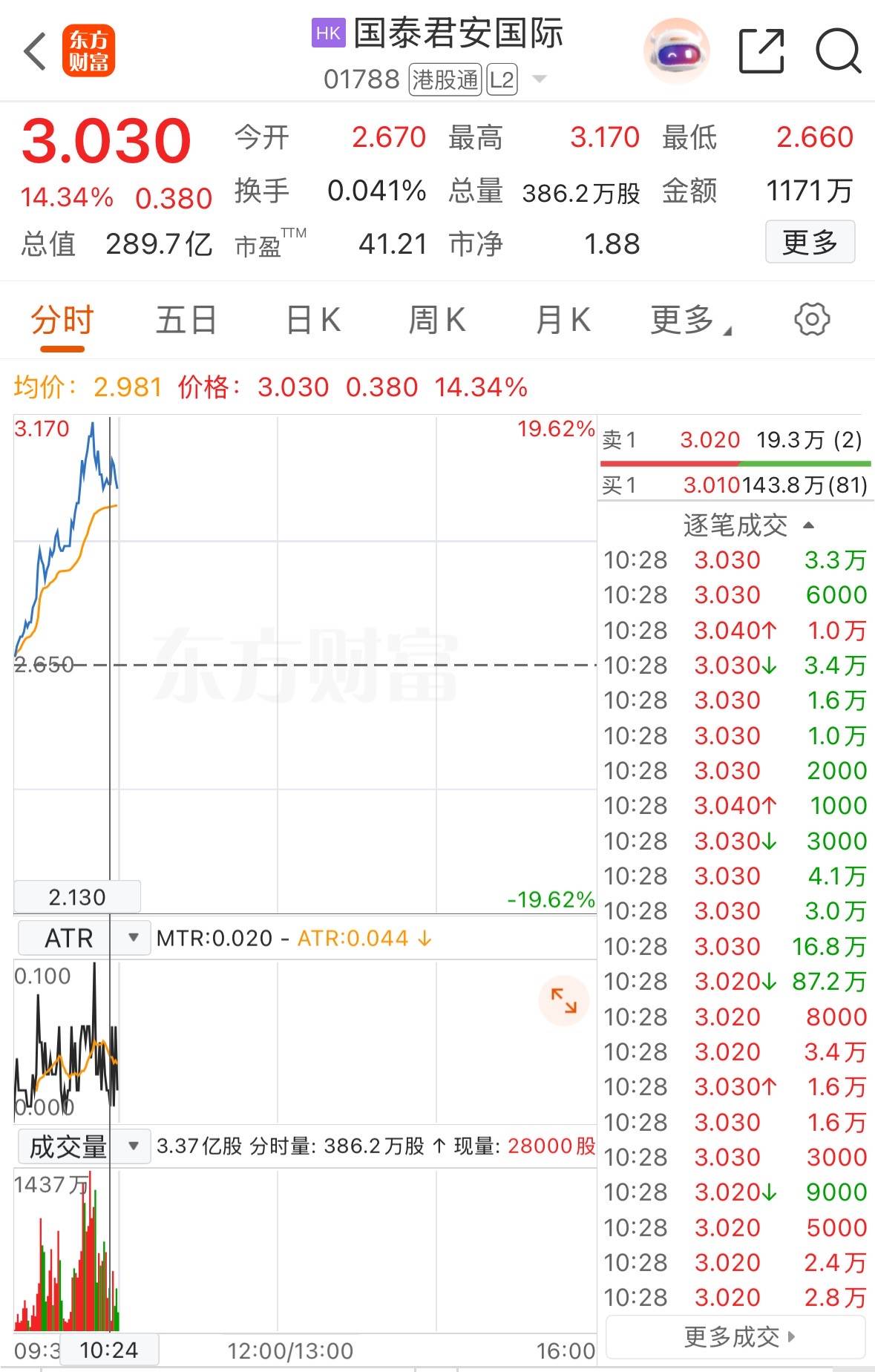Image resolution: width=875 pixels, height=1372 pixels.
Task: Select the 买1 bid row in order book
Action: point(734,485)
